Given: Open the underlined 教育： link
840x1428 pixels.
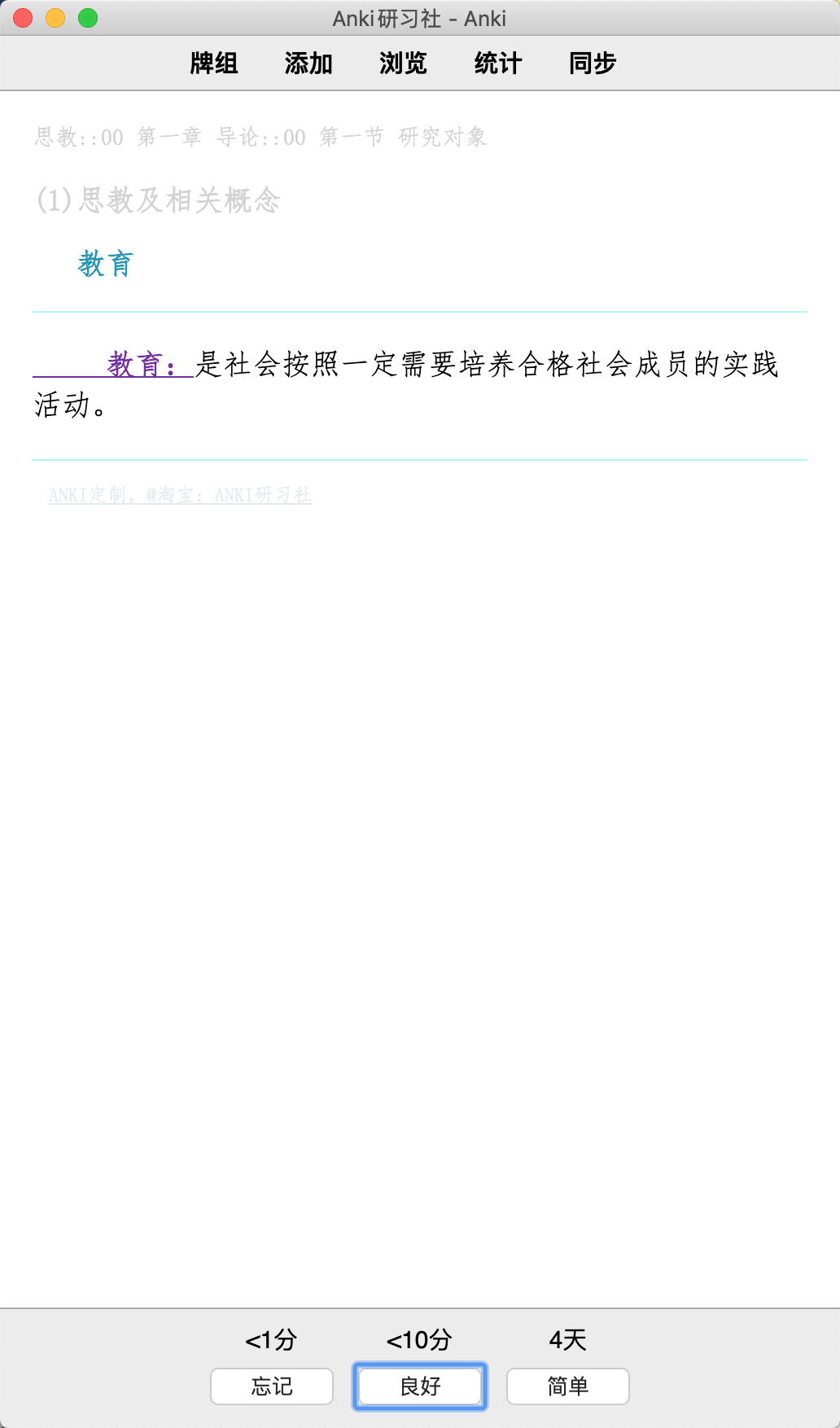Looking at the screenshot, I should click(113, 364).
